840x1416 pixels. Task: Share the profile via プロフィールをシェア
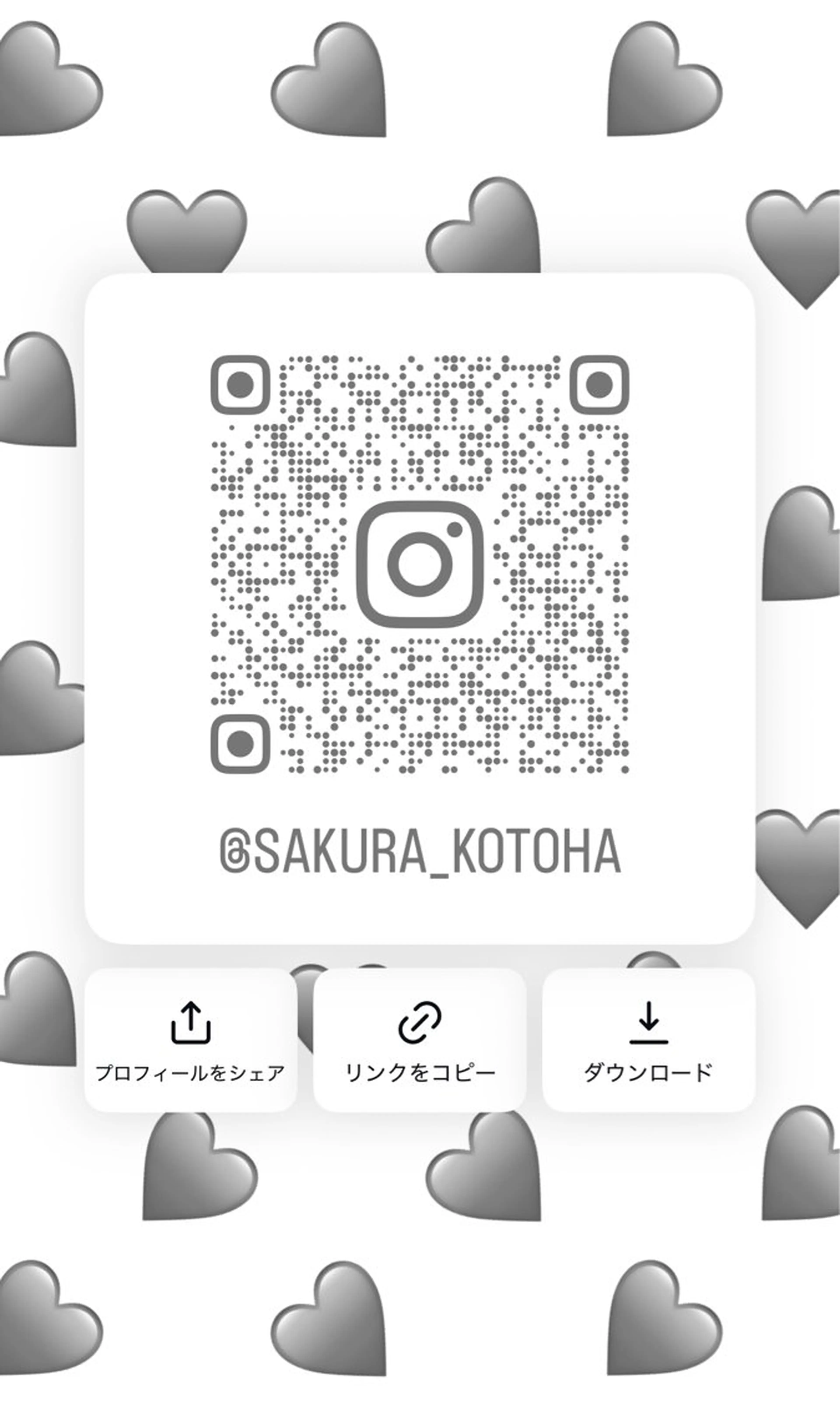[x=191, y=1040]
